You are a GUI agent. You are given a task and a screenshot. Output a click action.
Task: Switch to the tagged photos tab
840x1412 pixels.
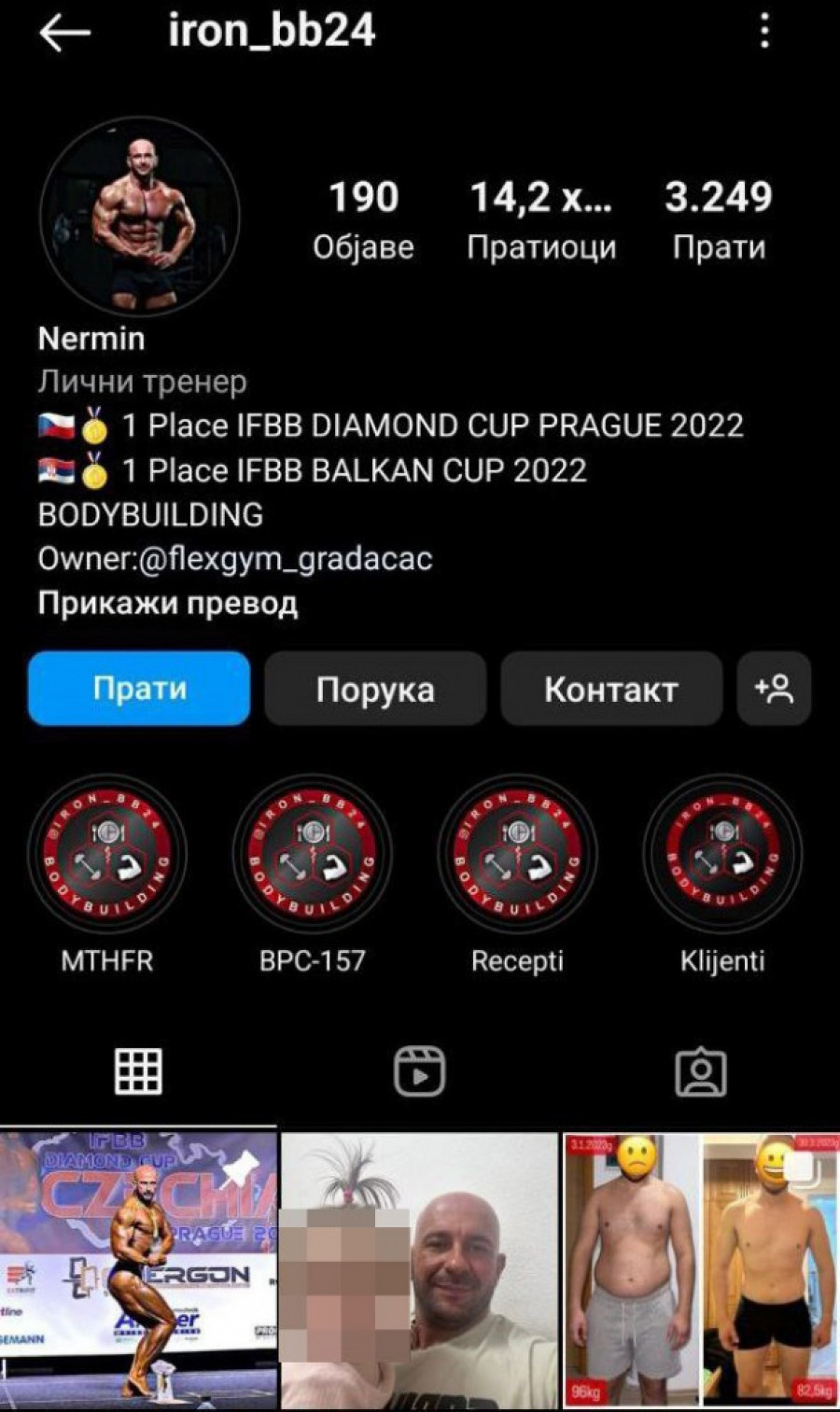700,1072
